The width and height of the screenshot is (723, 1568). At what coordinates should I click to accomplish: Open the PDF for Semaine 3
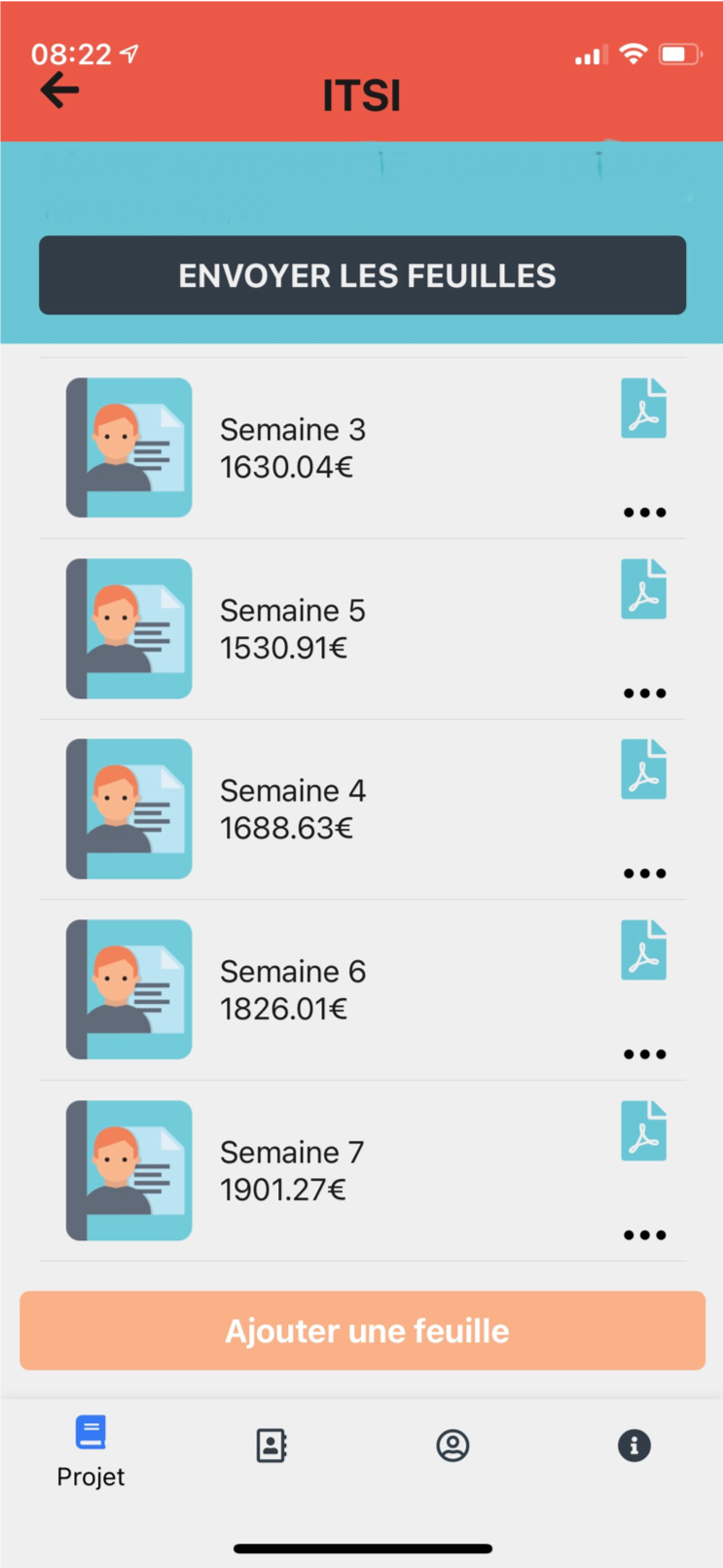[643, 408]
